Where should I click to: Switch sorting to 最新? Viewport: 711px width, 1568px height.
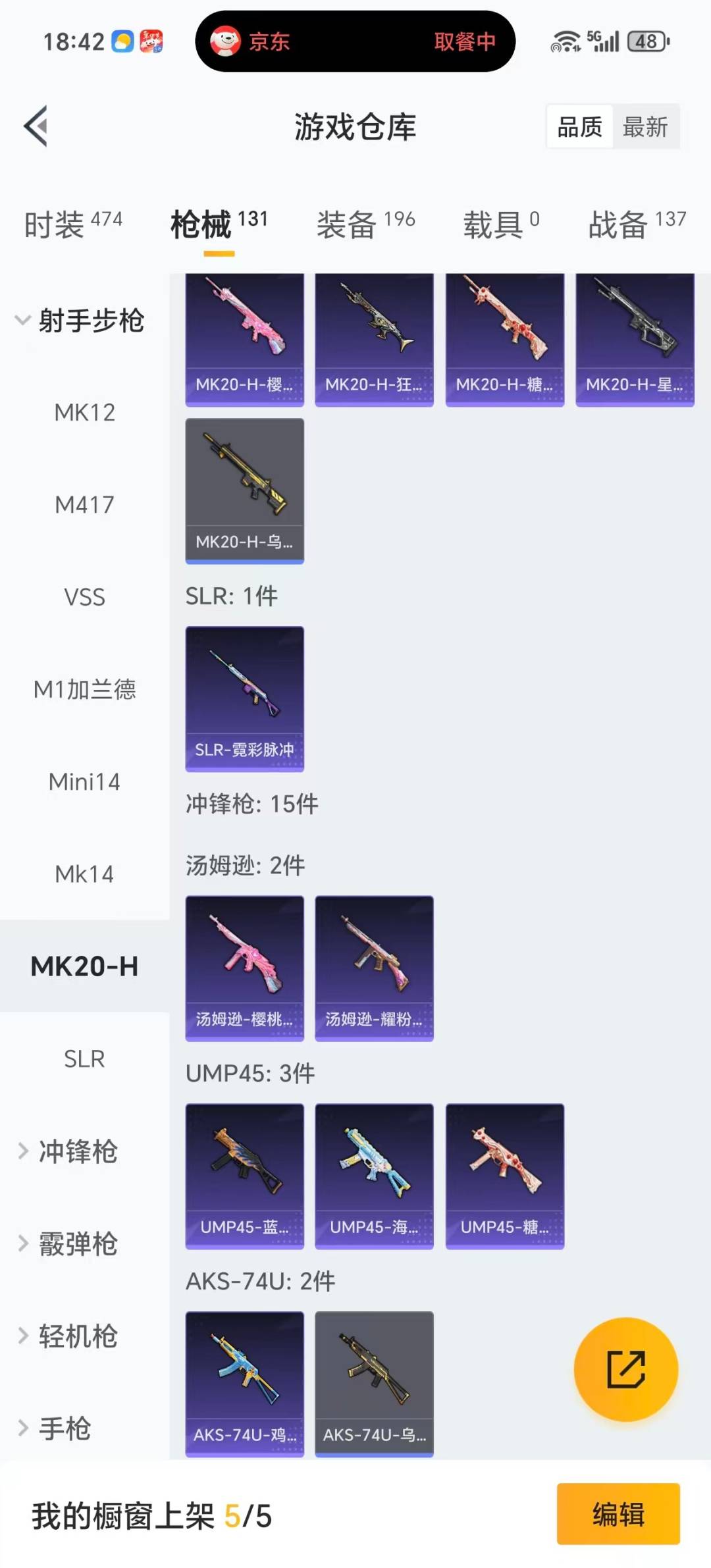[646, 127]
